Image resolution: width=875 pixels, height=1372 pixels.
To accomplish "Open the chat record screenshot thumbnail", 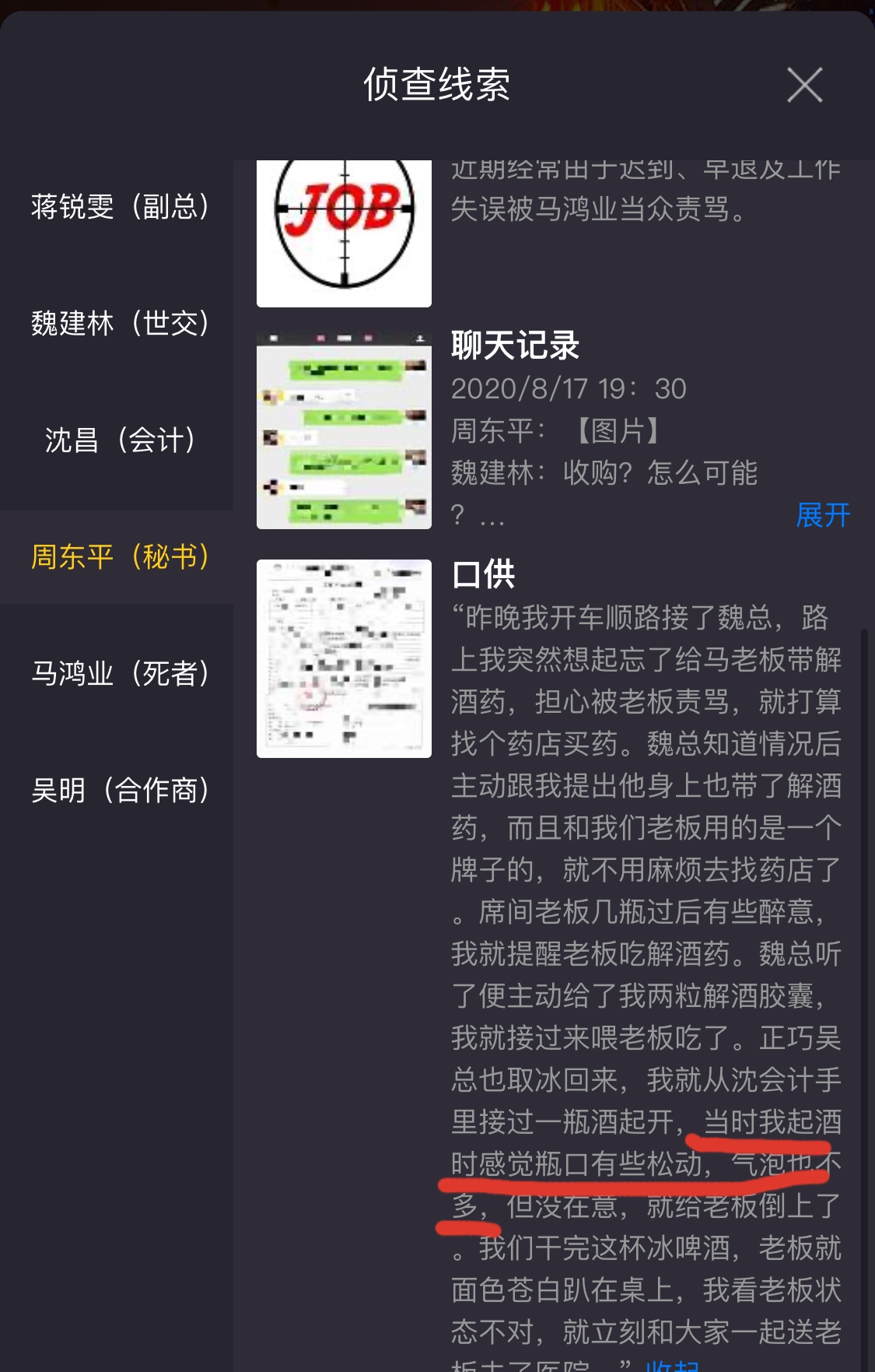I will click(x=343, y=430).
